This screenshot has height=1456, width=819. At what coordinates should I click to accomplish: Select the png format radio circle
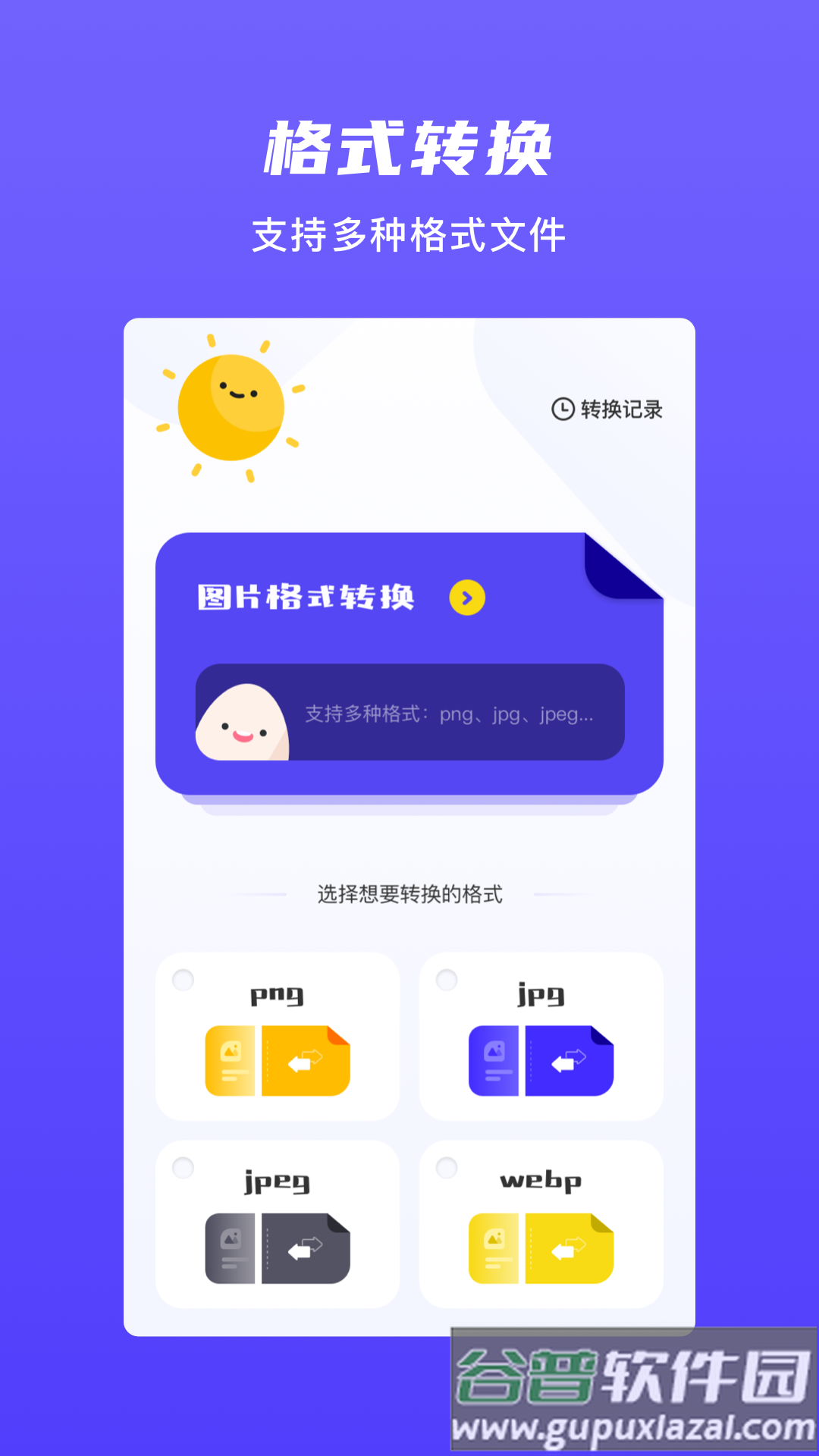tap(181, 980)
